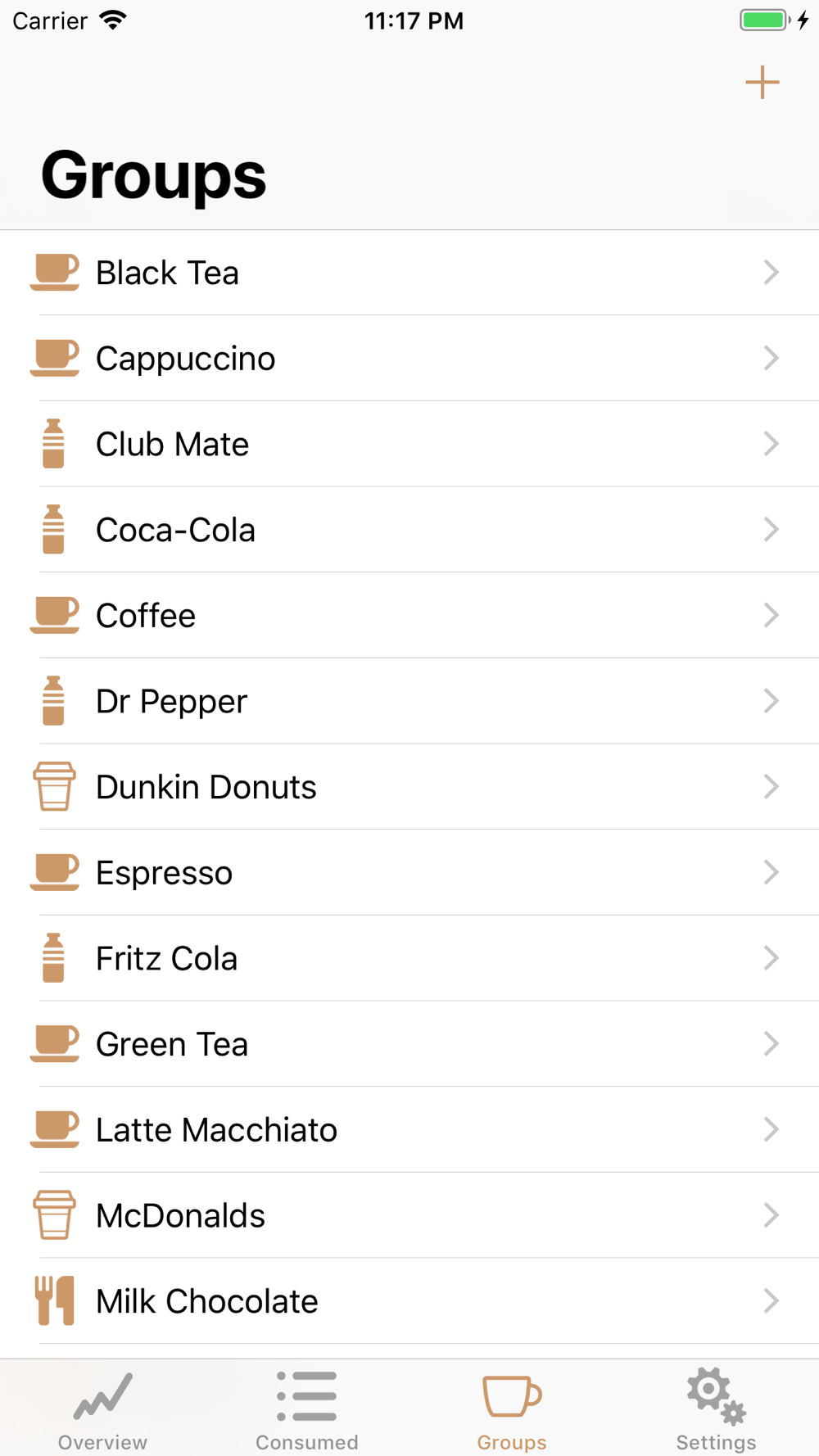Switch to the Overview tab
Screen dimensions: 819x1456
tap(102, 1410)
